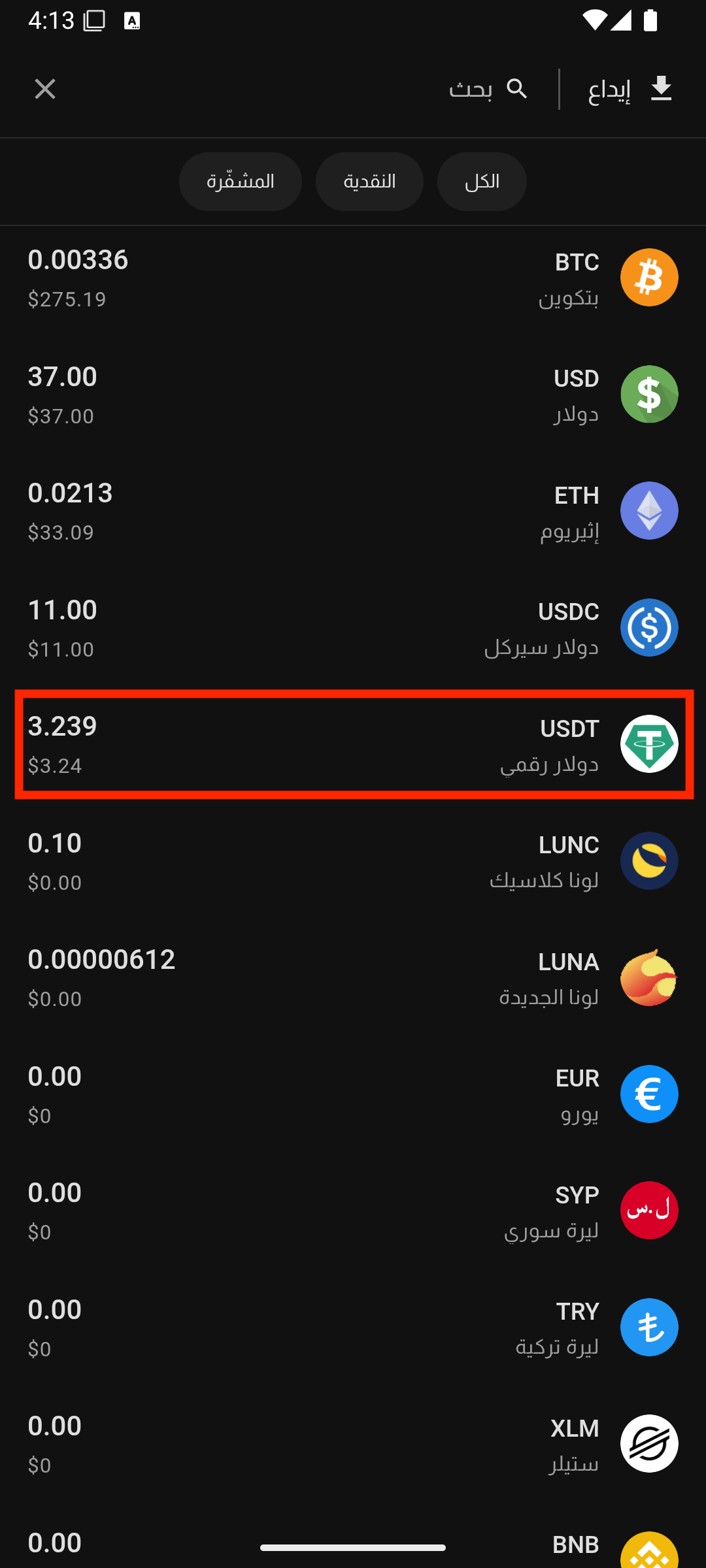Screen dimensions: 706x1568
Task: Close the asset list with the X
Action: coord(45,89)
